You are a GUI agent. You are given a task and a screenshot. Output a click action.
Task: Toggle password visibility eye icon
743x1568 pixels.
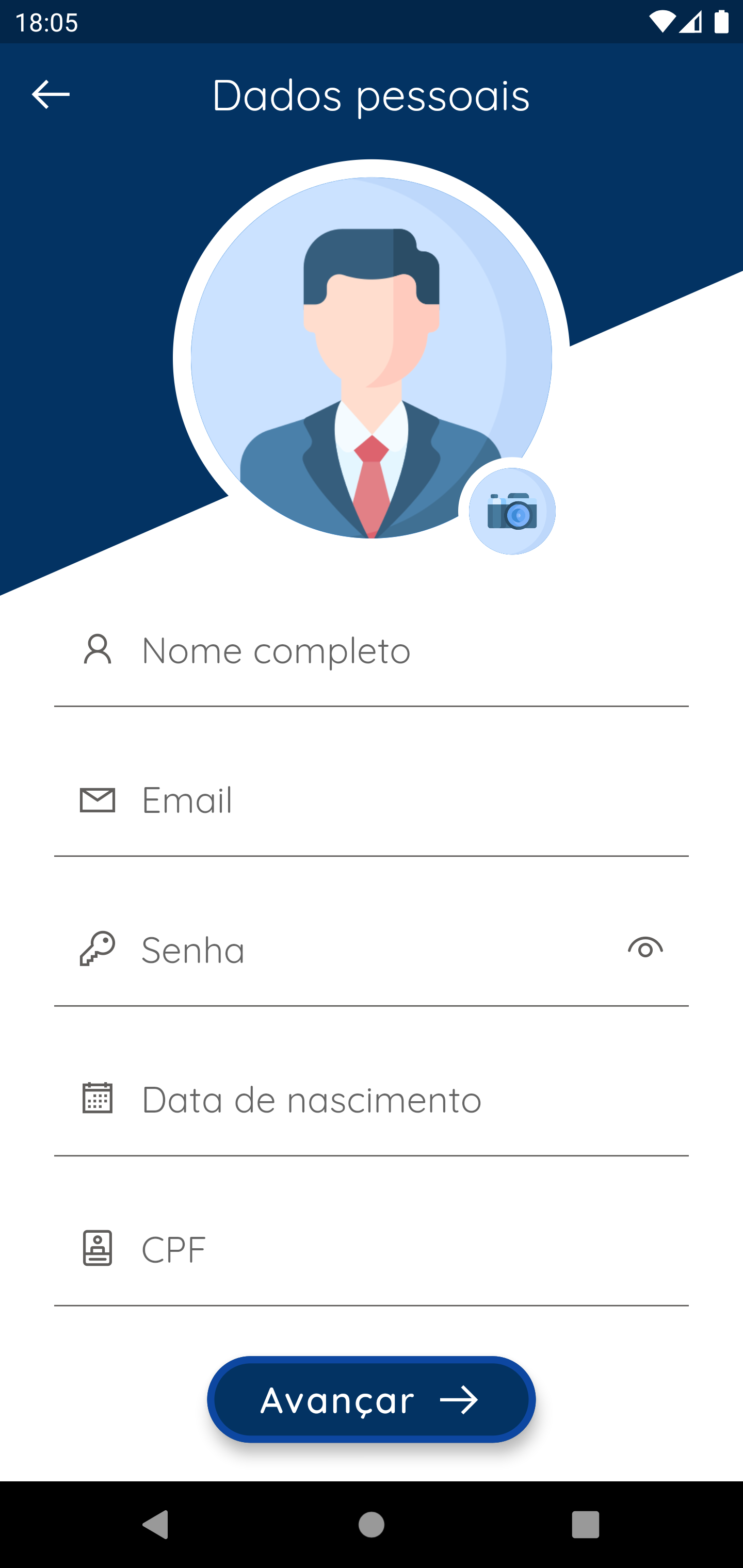[645, 949]
